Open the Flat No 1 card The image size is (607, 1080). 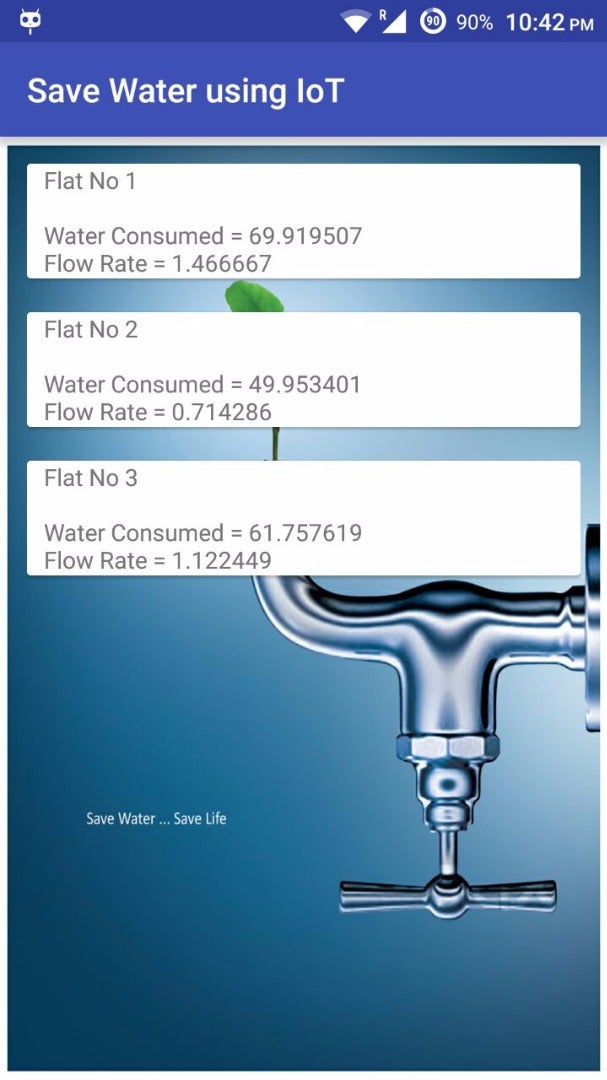[303, 221]
